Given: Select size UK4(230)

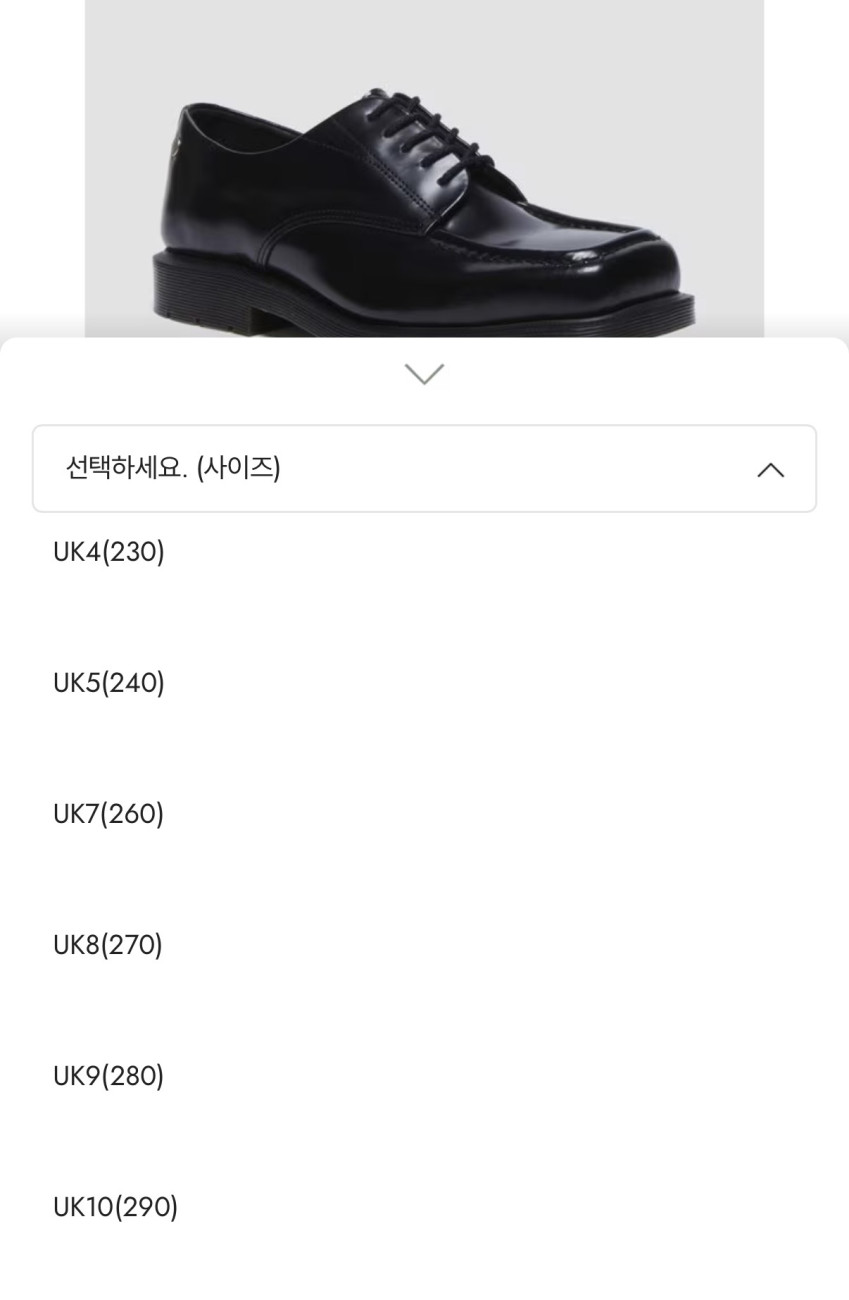Looking at the screenshot, I should click(x=109, y=552).
